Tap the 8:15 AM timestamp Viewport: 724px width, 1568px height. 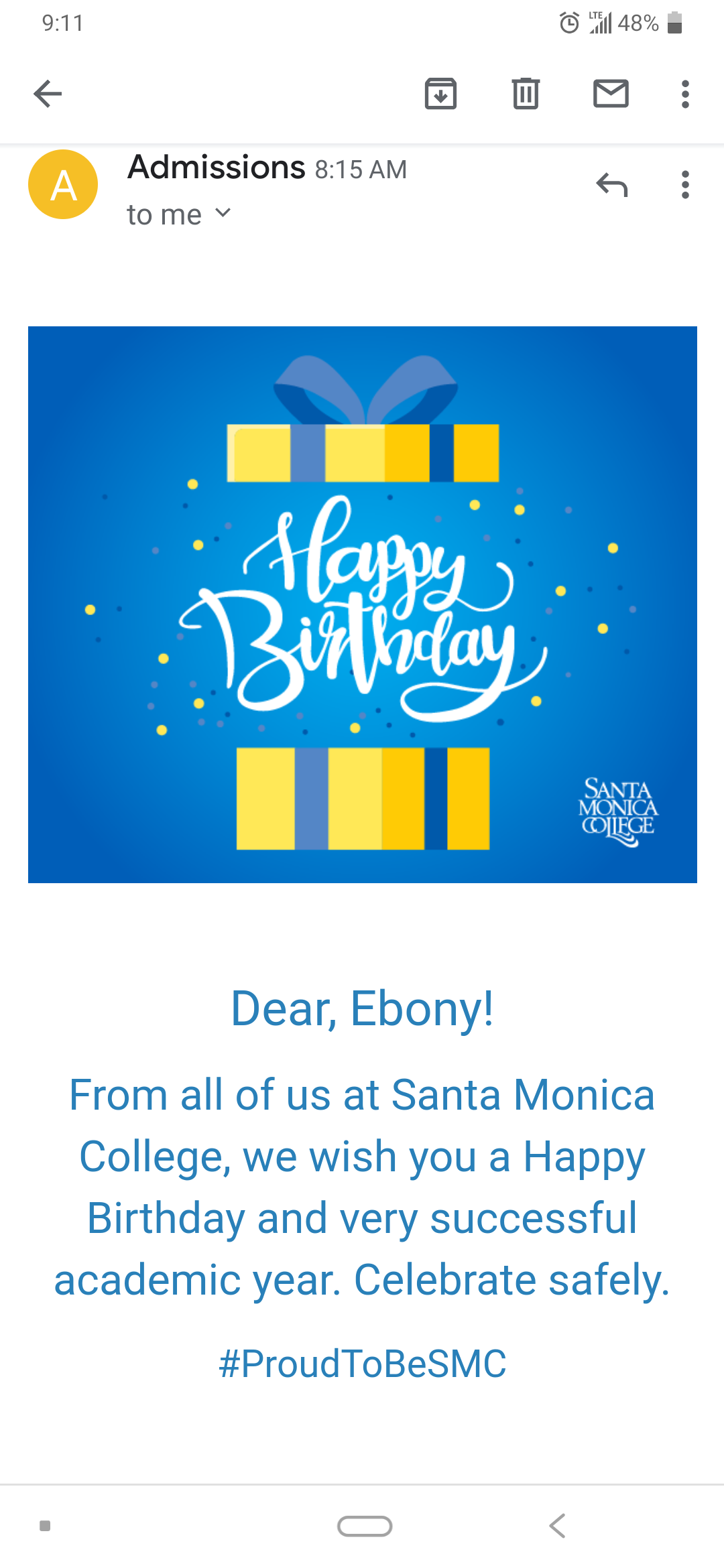(361, 170)
